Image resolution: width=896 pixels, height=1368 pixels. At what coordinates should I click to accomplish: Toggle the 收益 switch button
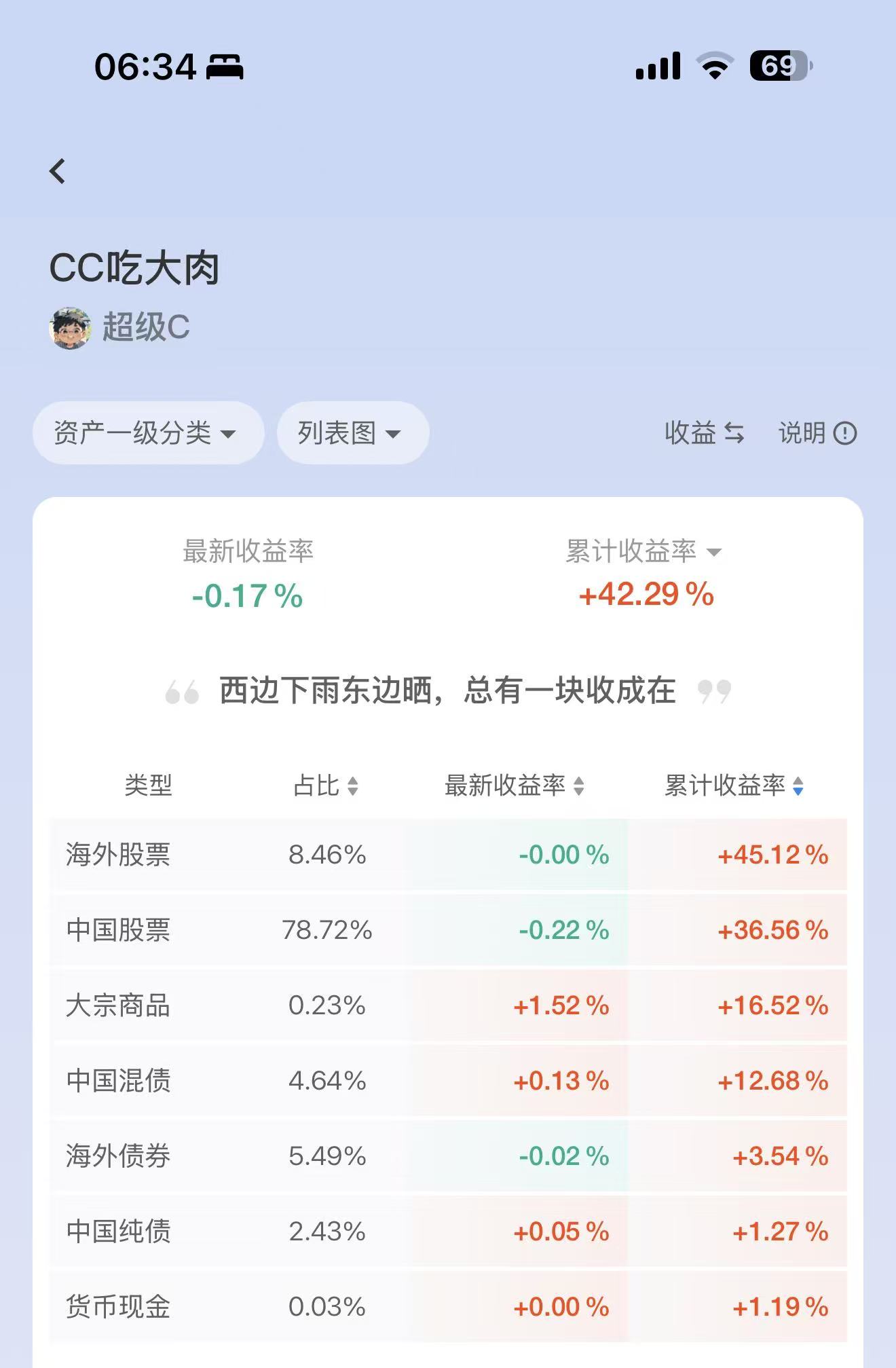(x=704, y=433)
